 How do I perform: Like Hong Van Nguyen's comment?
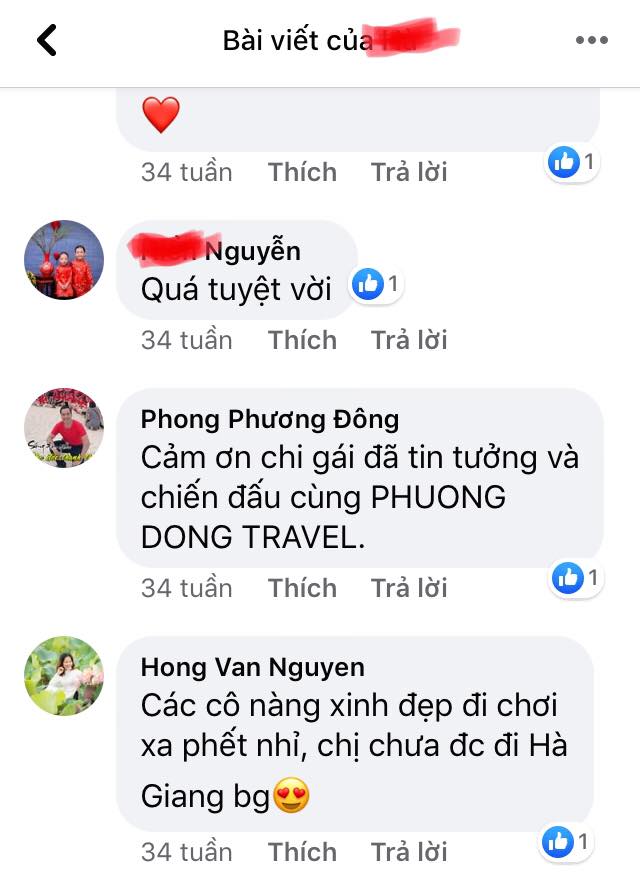(302, 852)
